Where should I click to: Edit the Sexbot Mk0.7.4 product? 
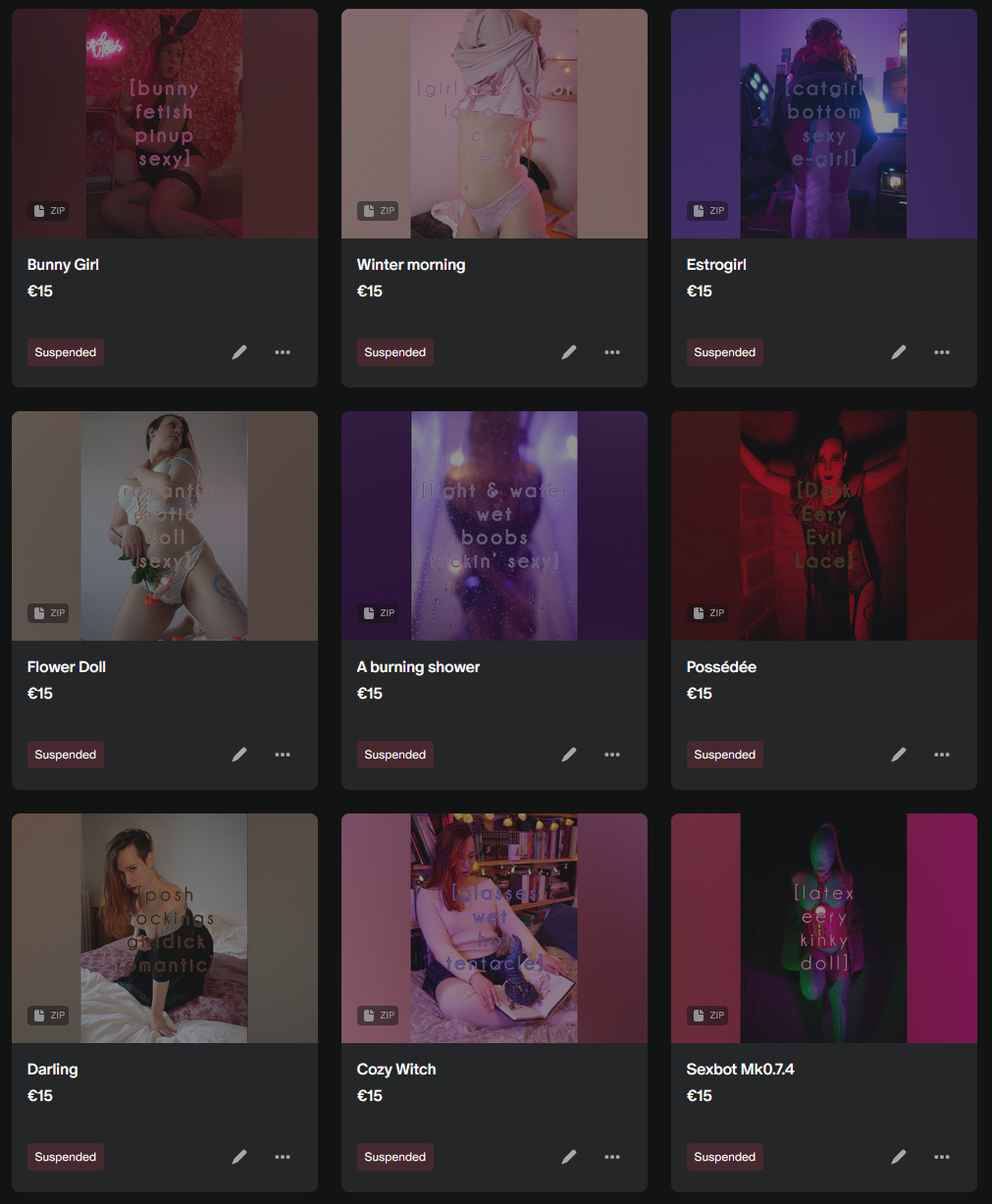[x=899, y=1157]
